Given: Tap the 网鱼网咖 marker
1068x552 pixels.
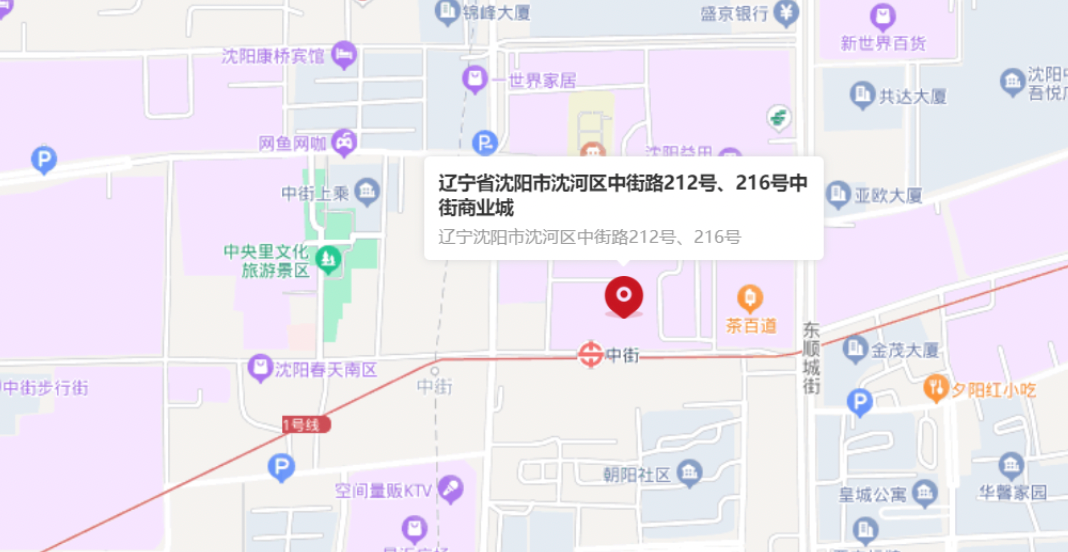Looking at the screenshot, I should coord(344,143).
